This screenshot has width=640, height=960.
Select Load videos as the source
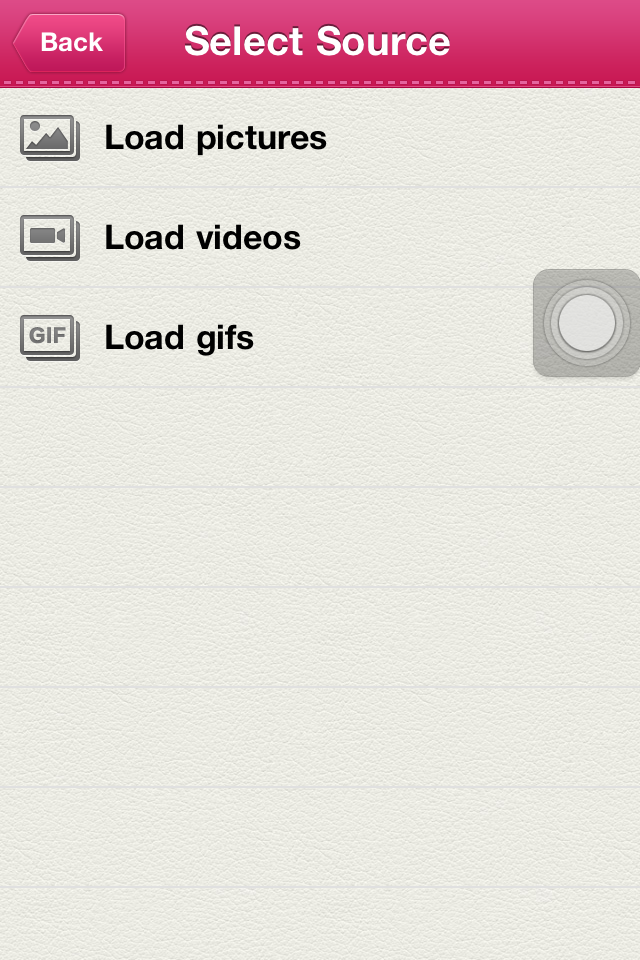(202, 238)
